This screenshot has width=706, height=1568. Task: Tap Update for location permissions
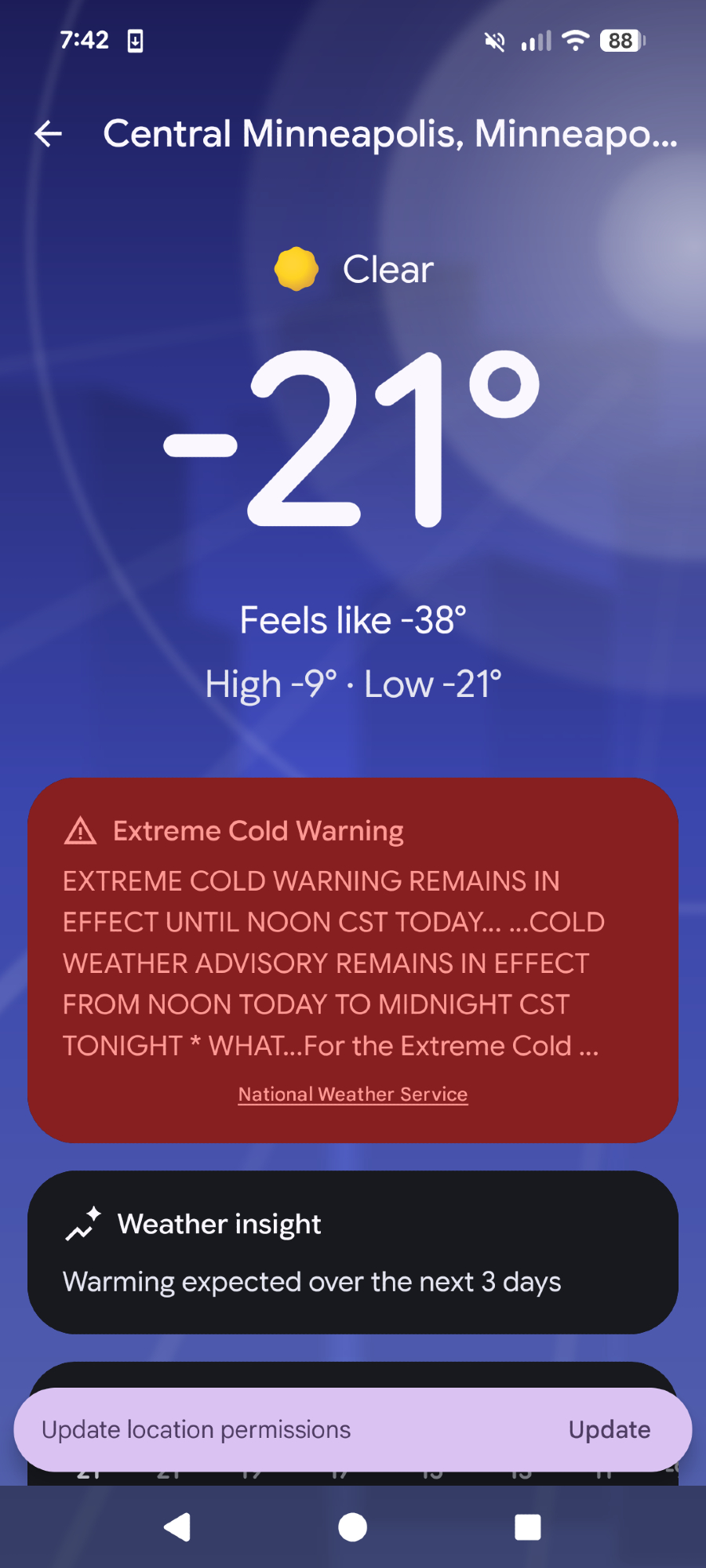(610, 1430)
